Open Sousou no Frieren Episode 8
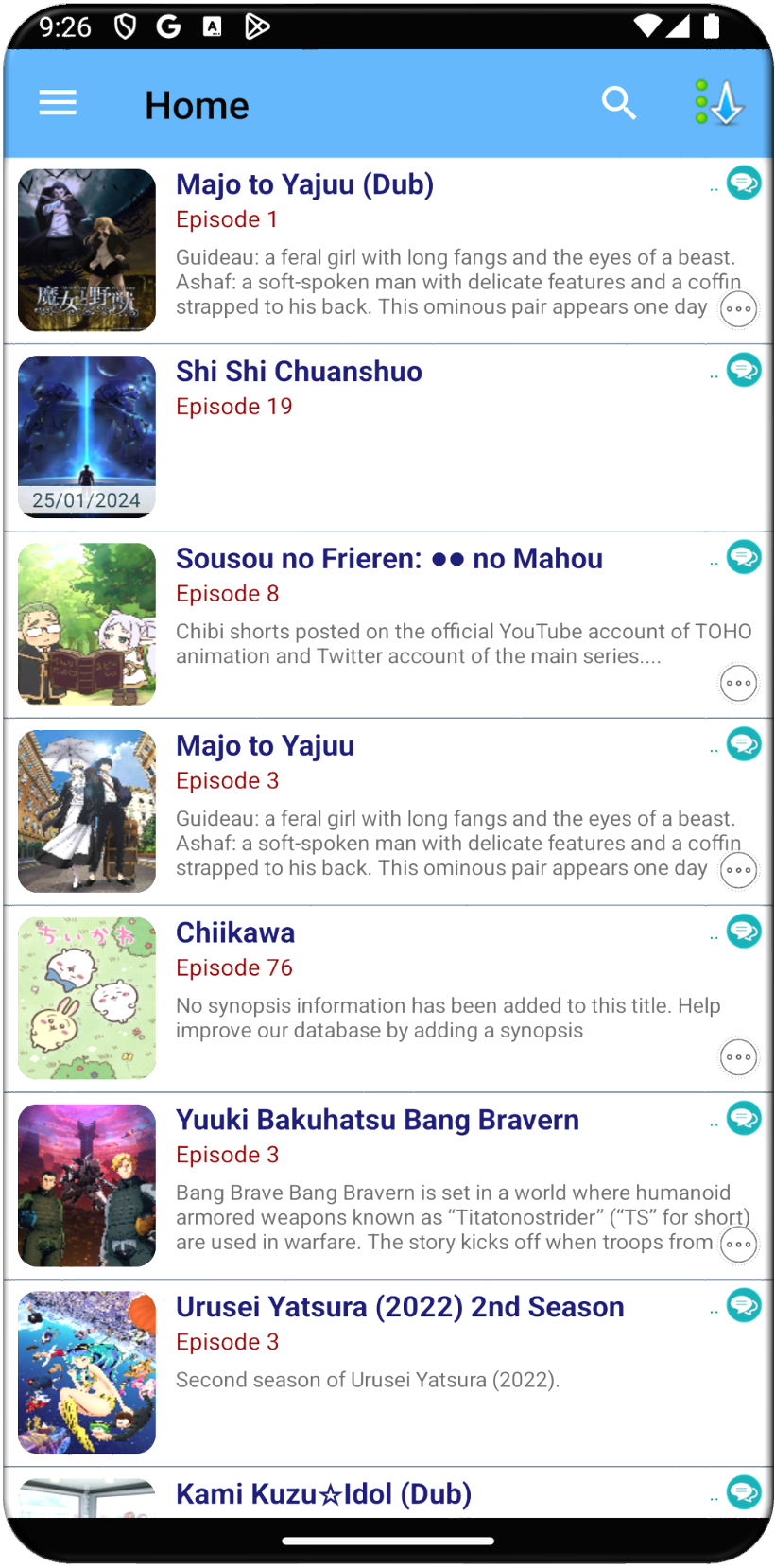Screen dimensions: 775x1568 click(x=387, y=625)
